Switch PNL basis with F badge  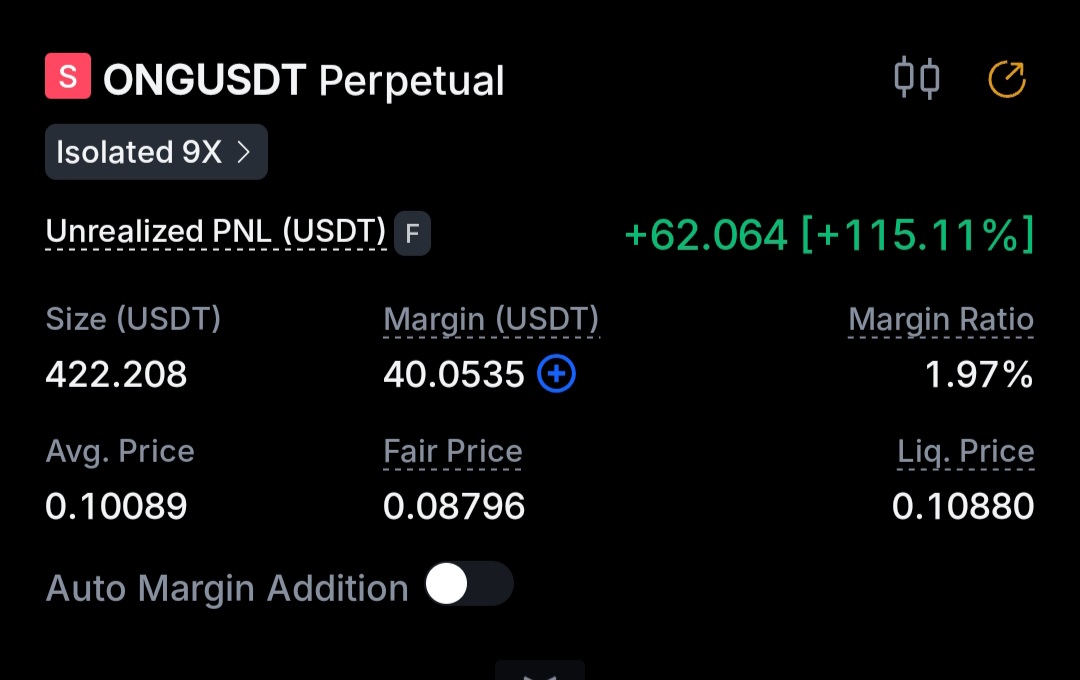[412, 234]
